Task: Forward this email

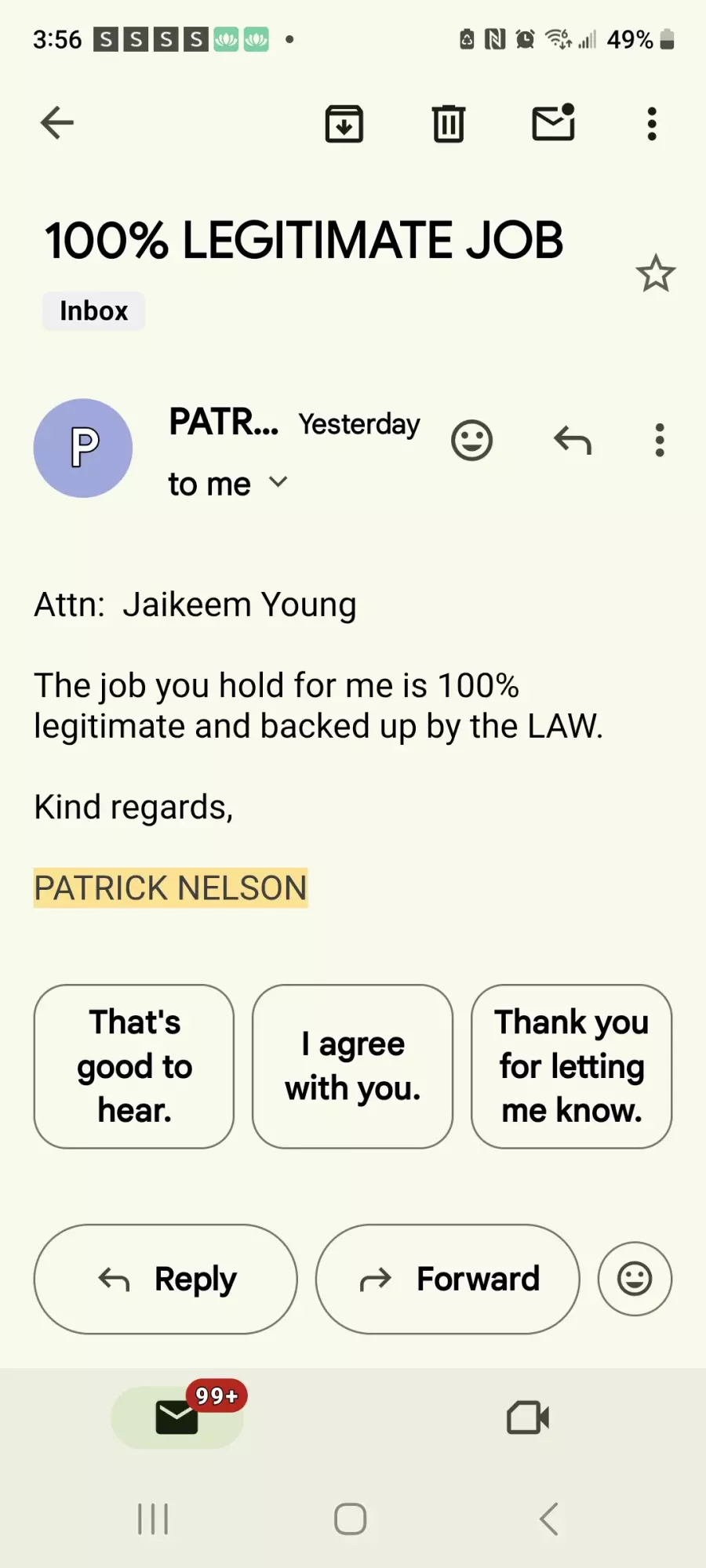Action: coord(447,1279)
